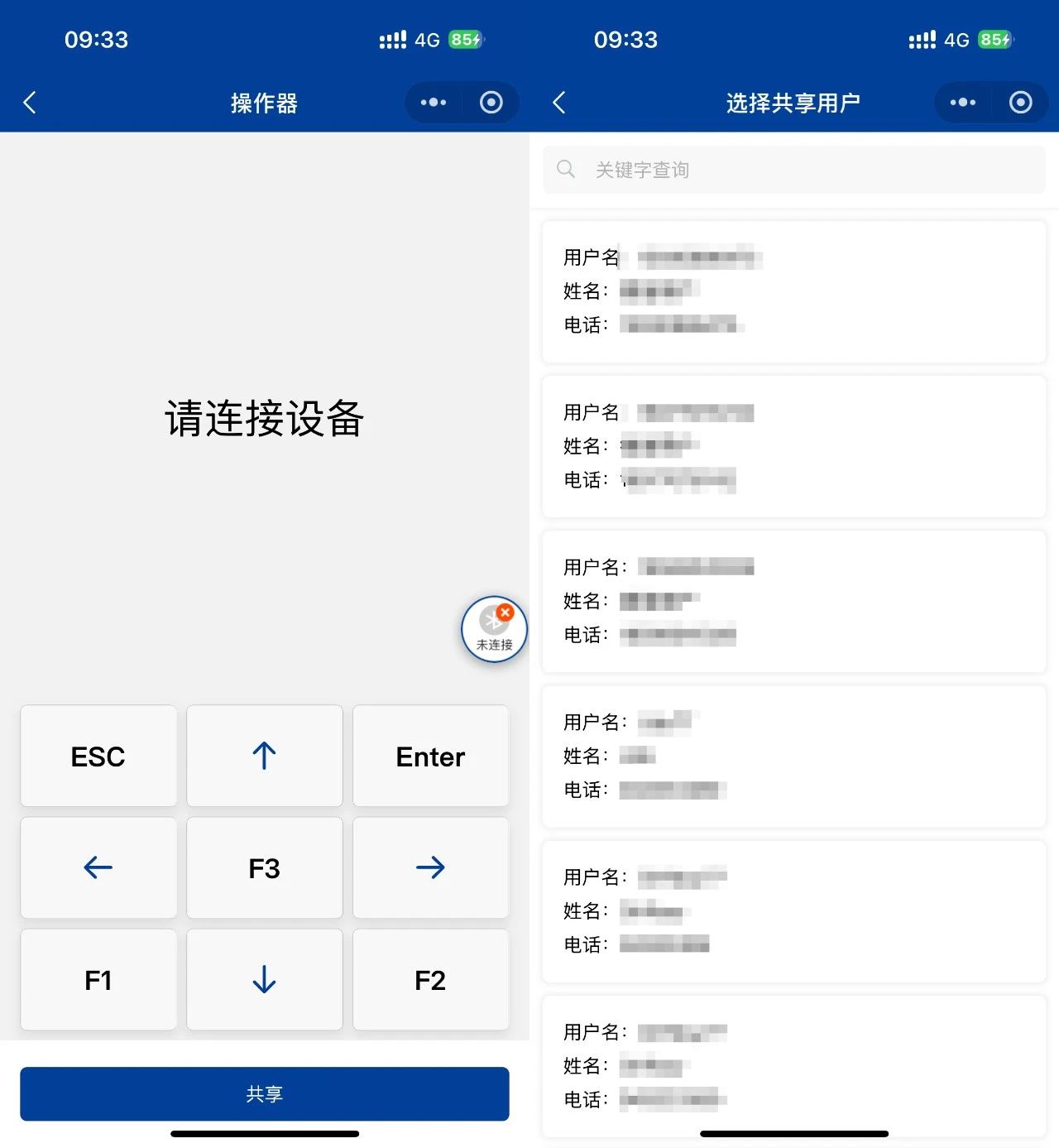Tap the down arrow key
Image resolution: width=1059 pixels, height=1148 pixels.
pos(264,980)
